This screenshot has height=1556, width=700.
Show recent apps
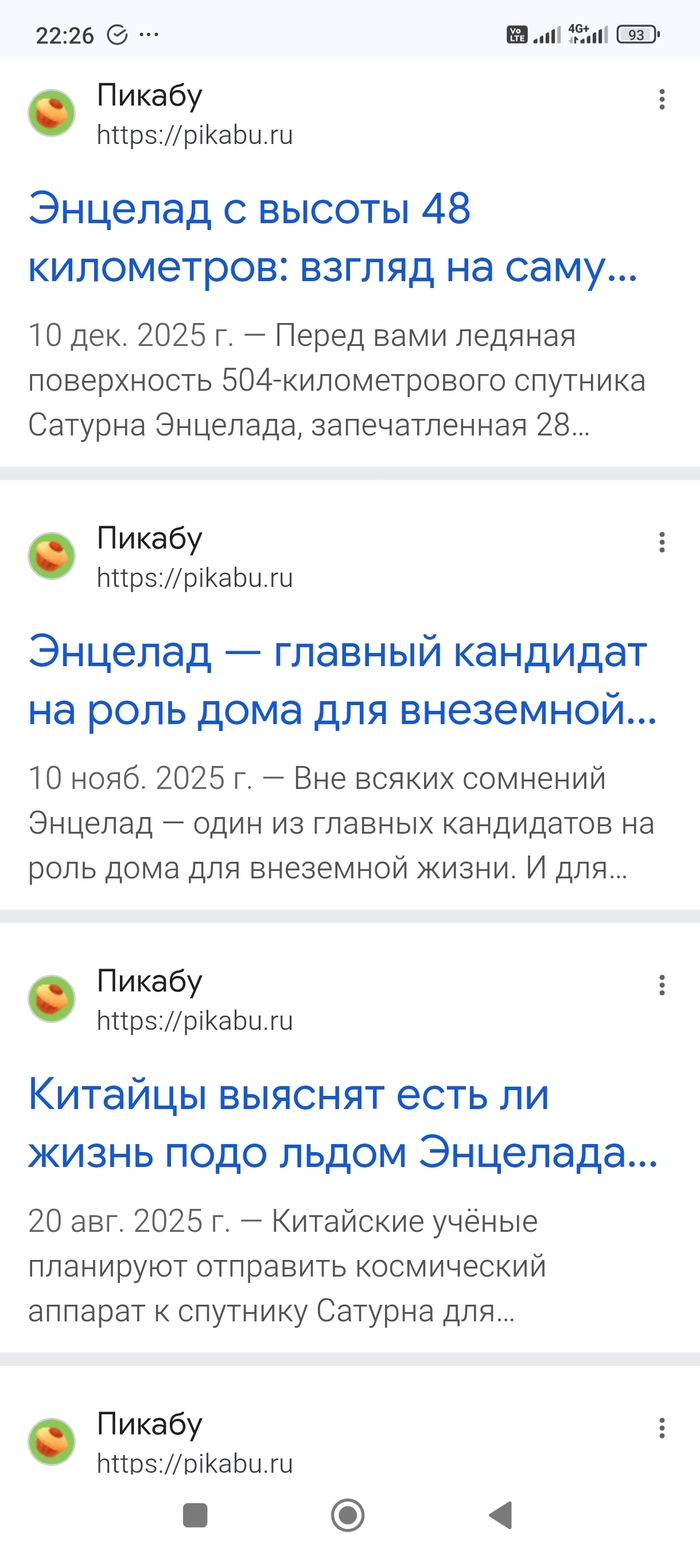(195, 1515)
